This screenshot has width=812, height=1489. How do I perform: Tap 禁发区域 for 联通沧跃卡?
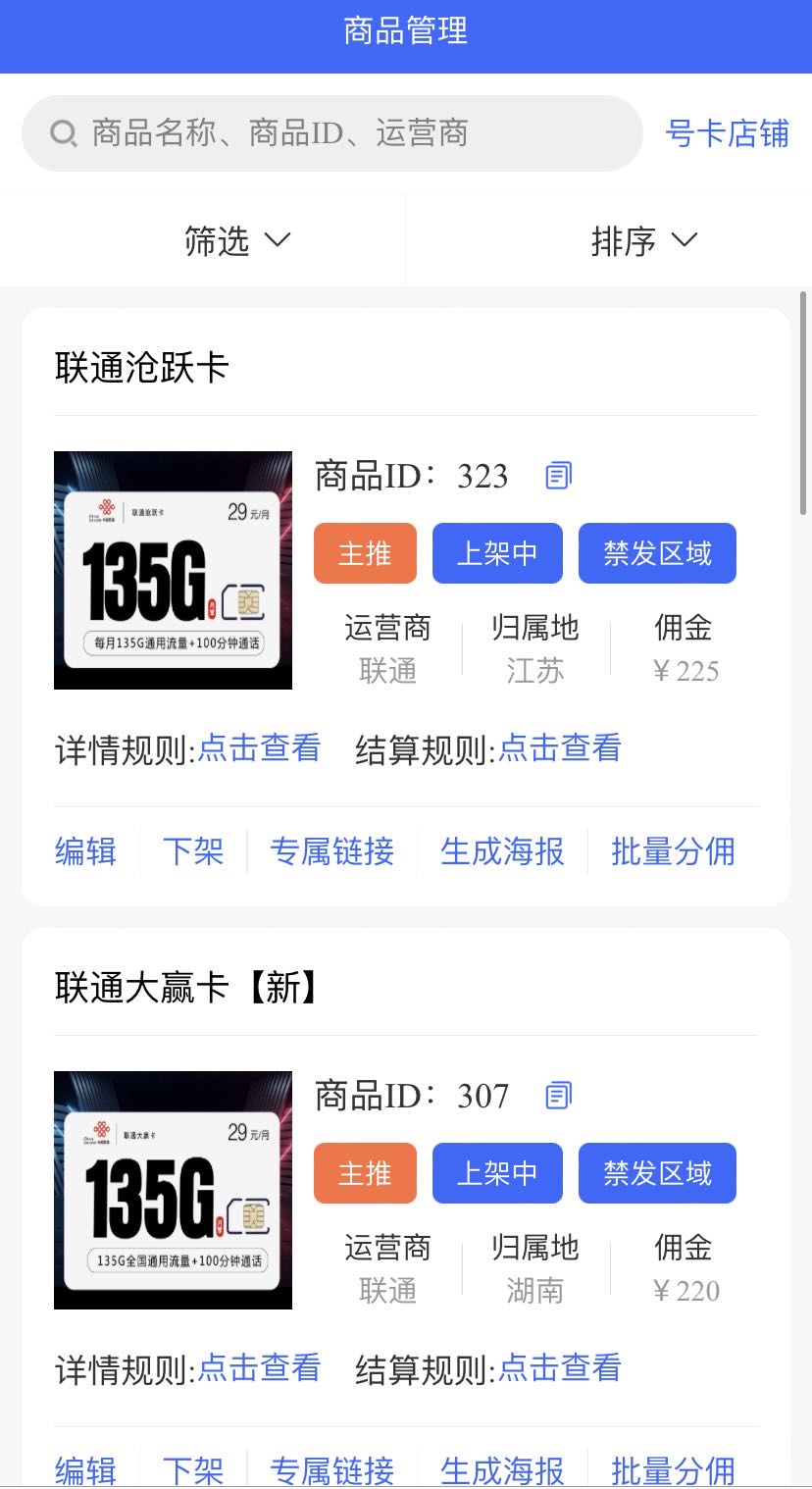(x=656, y=553)
